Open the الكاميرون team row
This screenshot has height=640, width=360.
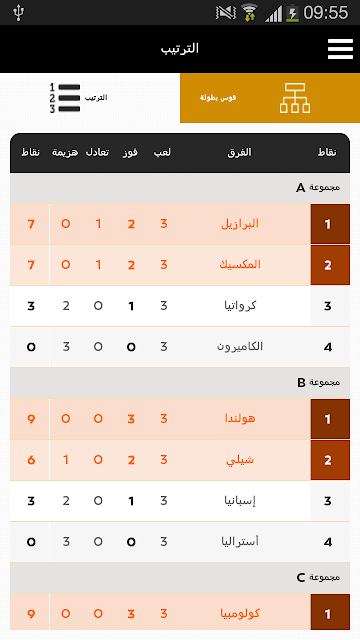pos(180,347)
